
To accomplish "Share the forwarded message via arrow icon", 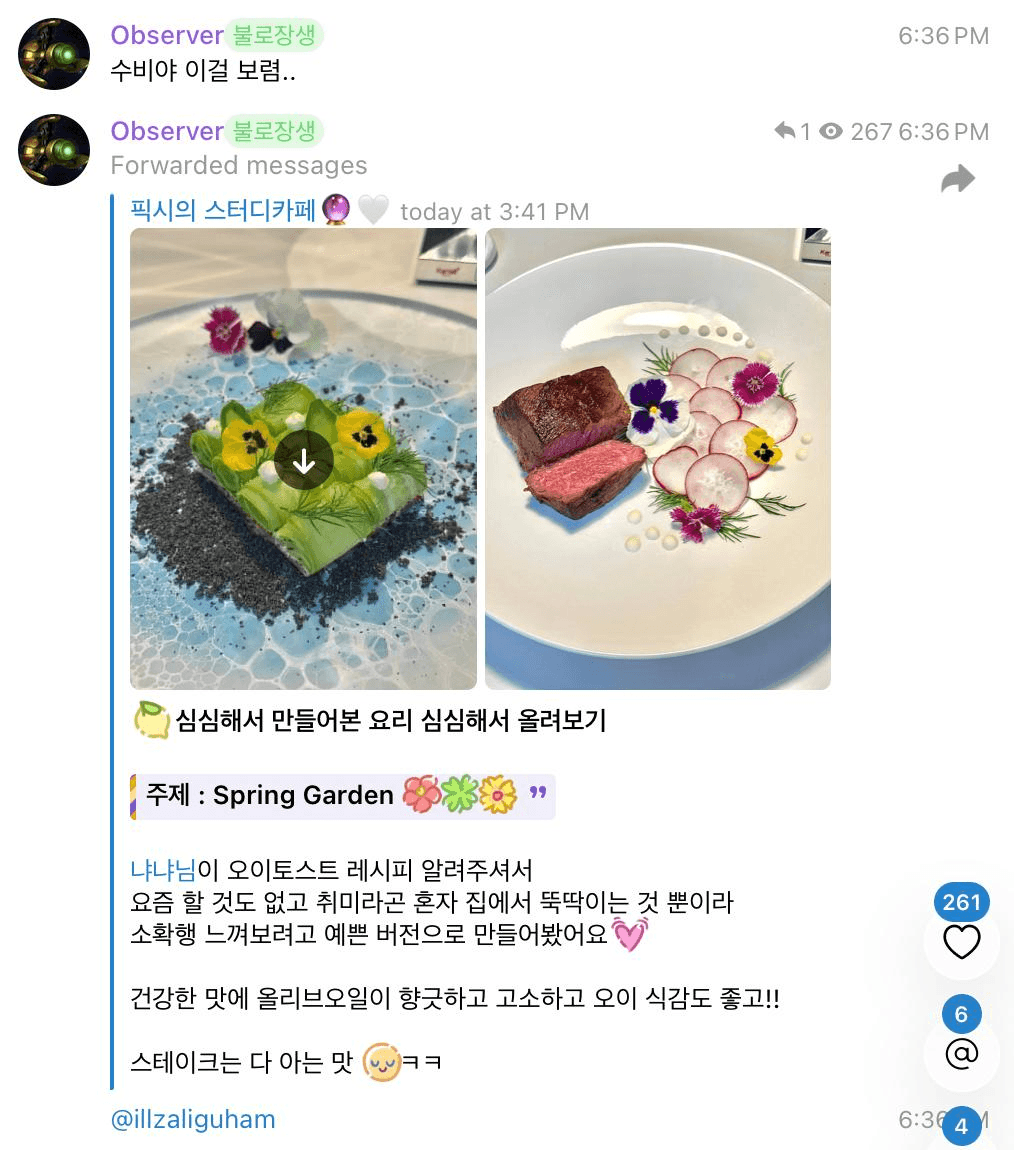I will [x=957, y=180].
